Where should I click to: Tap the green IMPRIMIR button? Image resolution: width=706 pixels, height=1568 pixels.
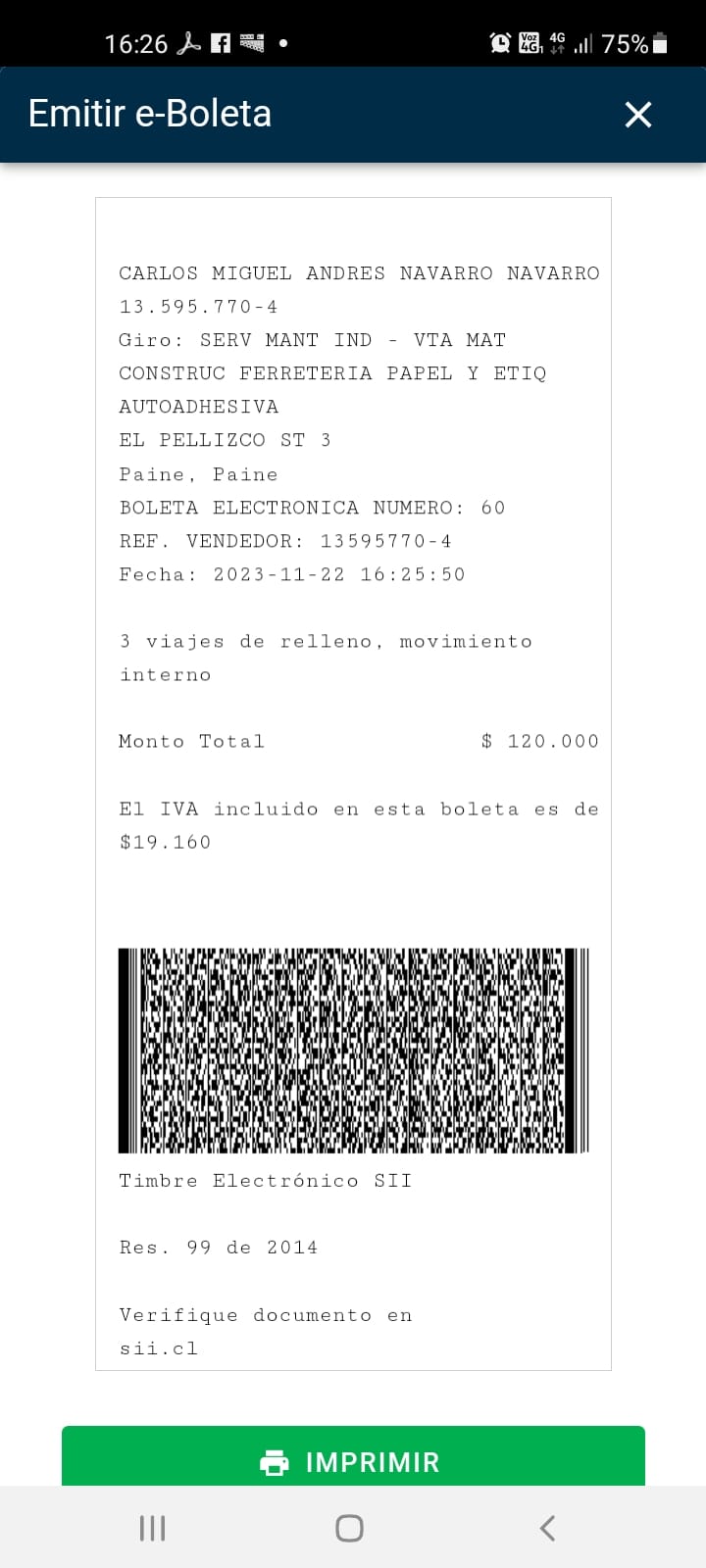pyautogui.click(x=353, y=1458)
